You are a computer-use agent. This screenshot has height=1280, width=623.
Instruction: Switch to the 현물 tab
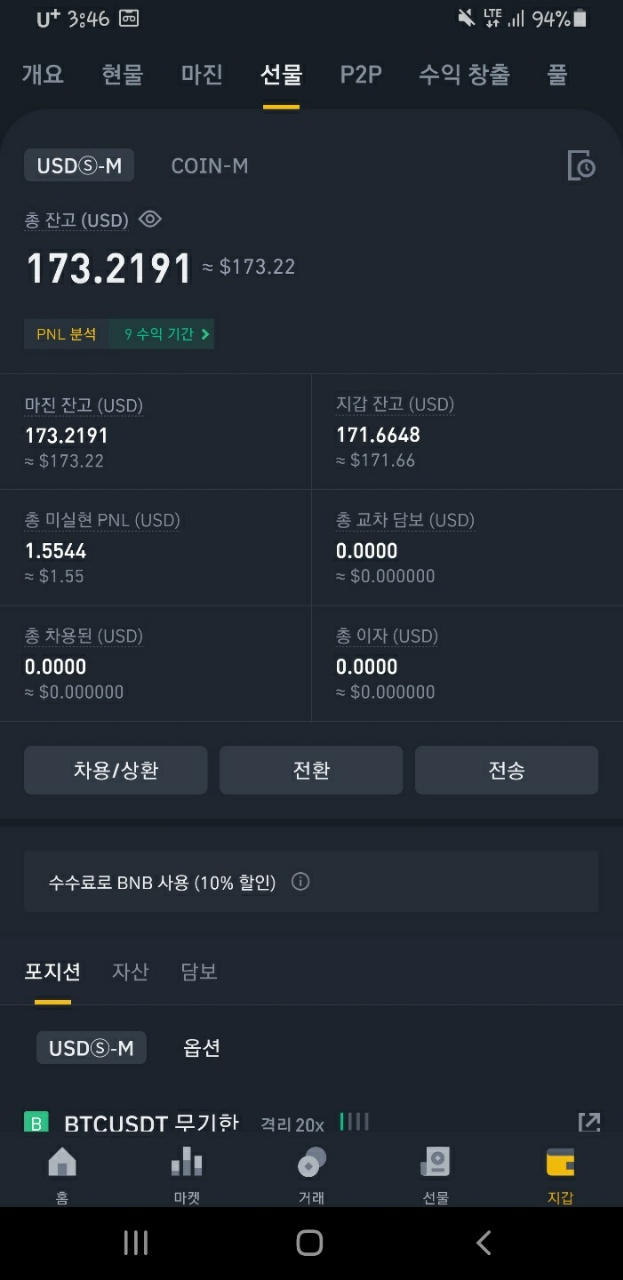pos(122,74)
